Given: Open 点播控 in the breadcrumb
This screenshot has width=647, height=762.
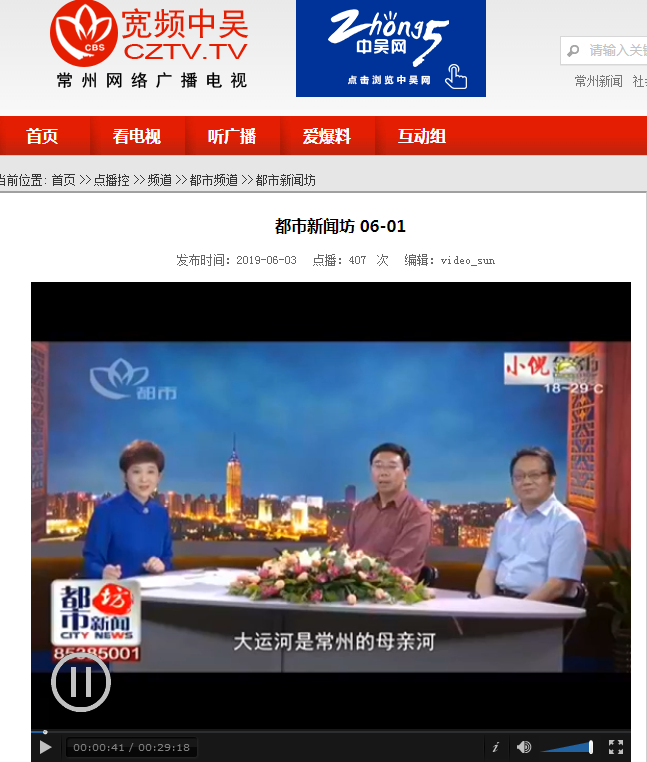Looking at the screenshot, I should (x=111, y=180).
